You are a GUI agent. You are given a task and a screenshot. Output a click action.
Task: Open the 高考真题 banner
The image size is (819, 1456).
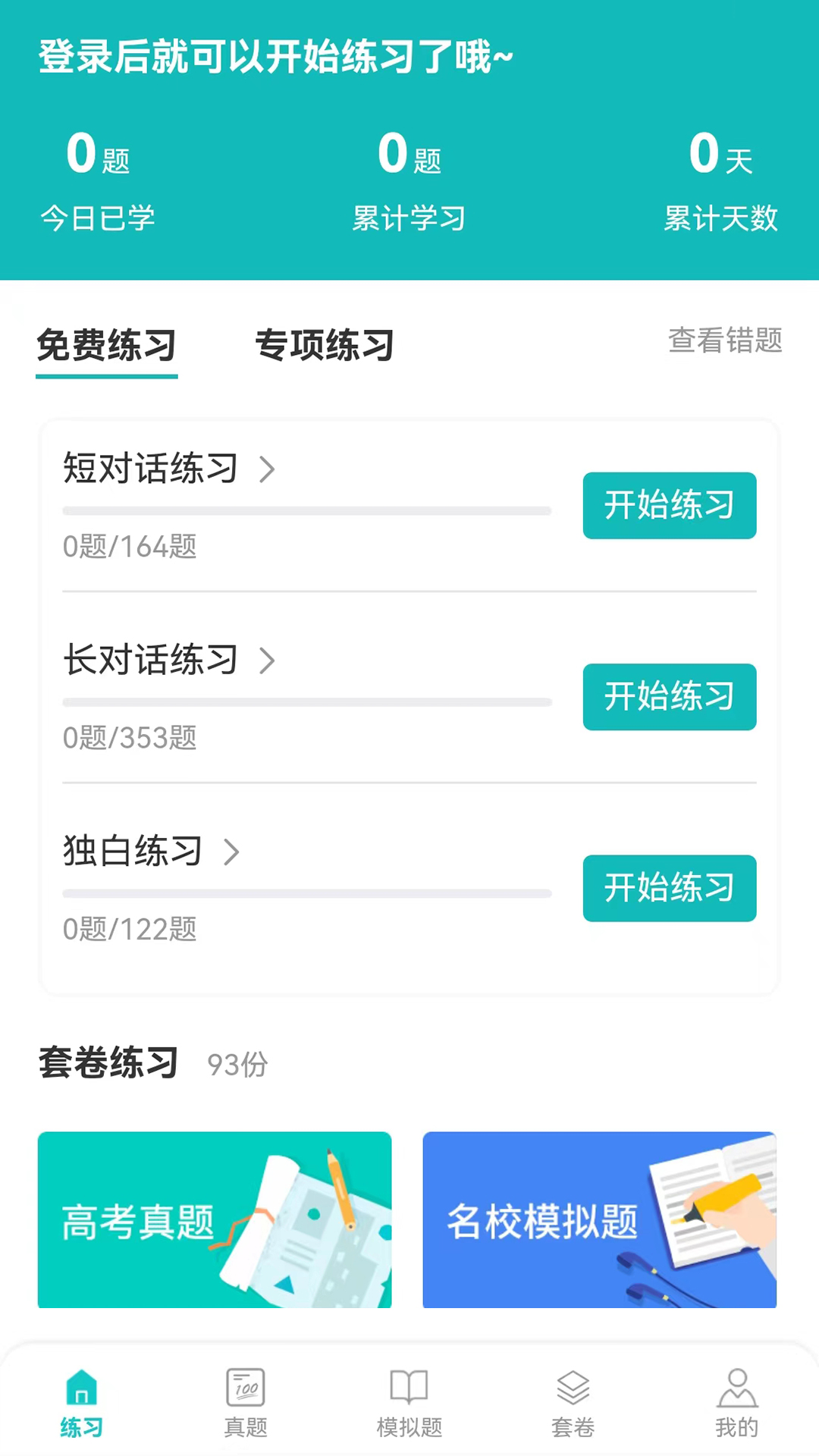click(215, 1221)
